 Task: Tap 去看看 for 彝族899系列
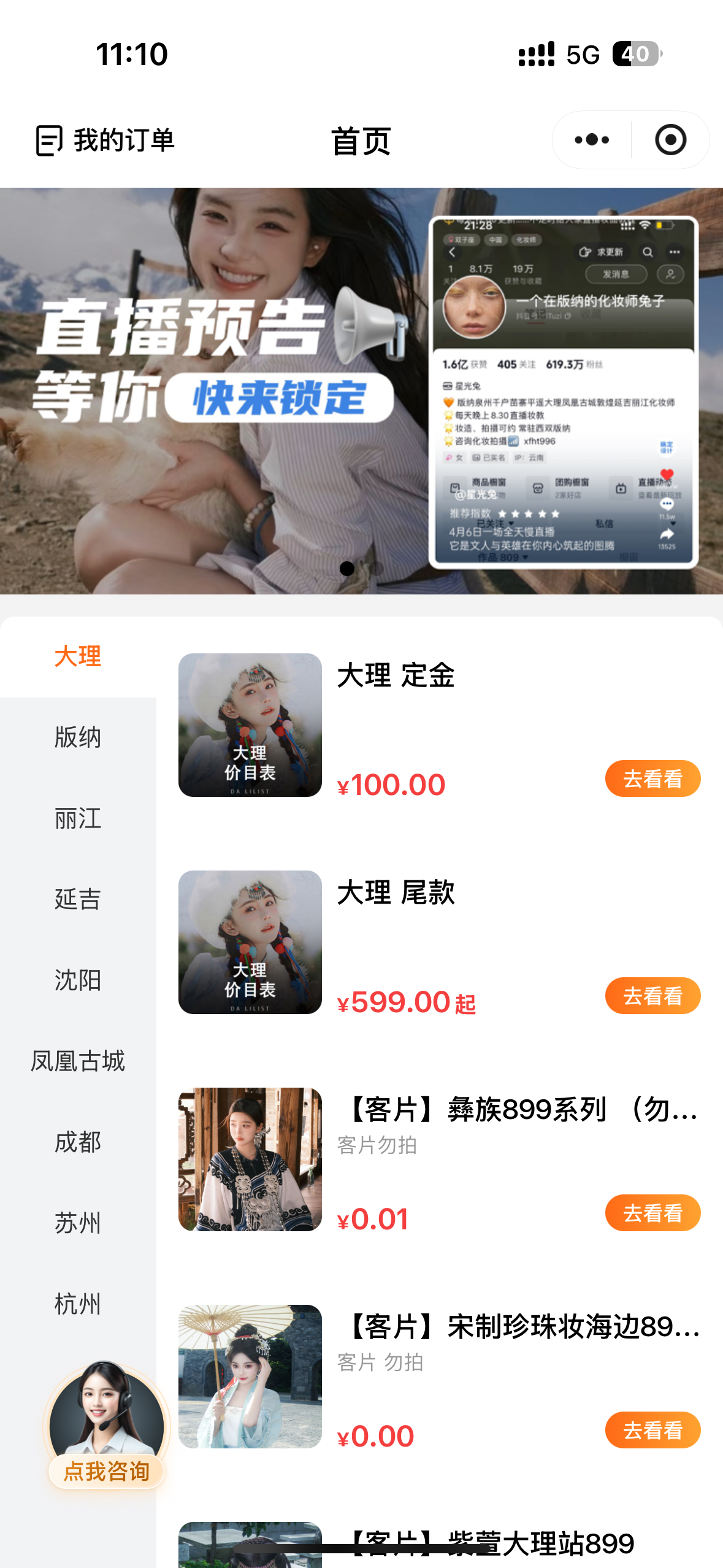(652, 1213)
